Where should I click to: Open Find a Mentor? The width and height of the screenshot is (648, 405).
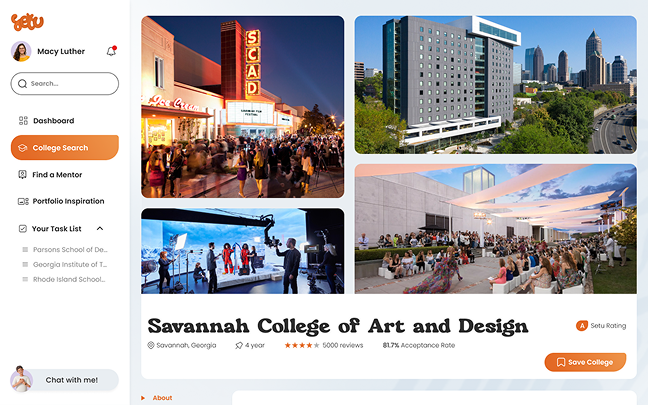(x=57, y=175)
